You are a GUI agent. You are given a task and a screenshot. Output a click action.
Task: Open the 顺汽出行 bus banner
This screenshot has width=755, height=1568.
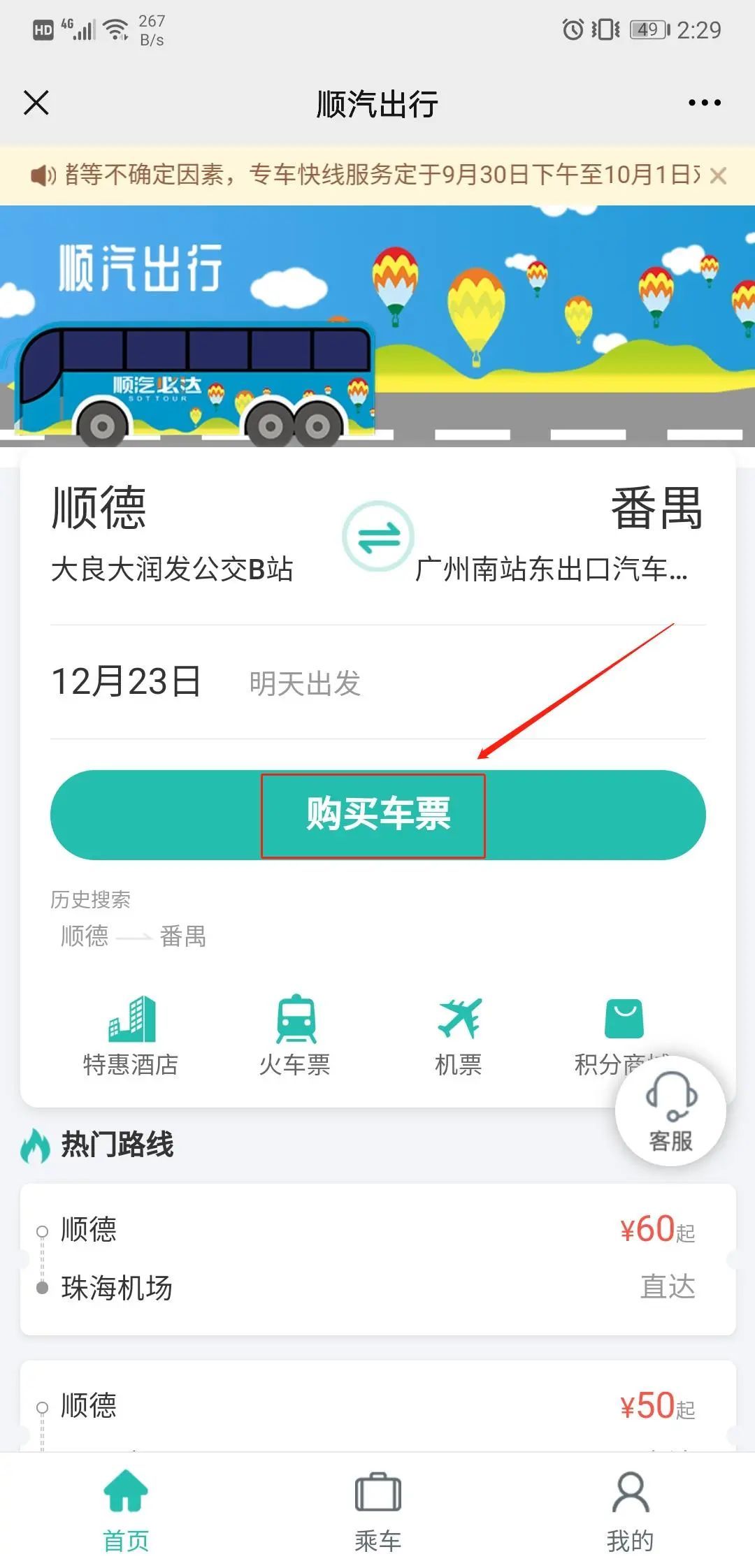coord(377,326)
